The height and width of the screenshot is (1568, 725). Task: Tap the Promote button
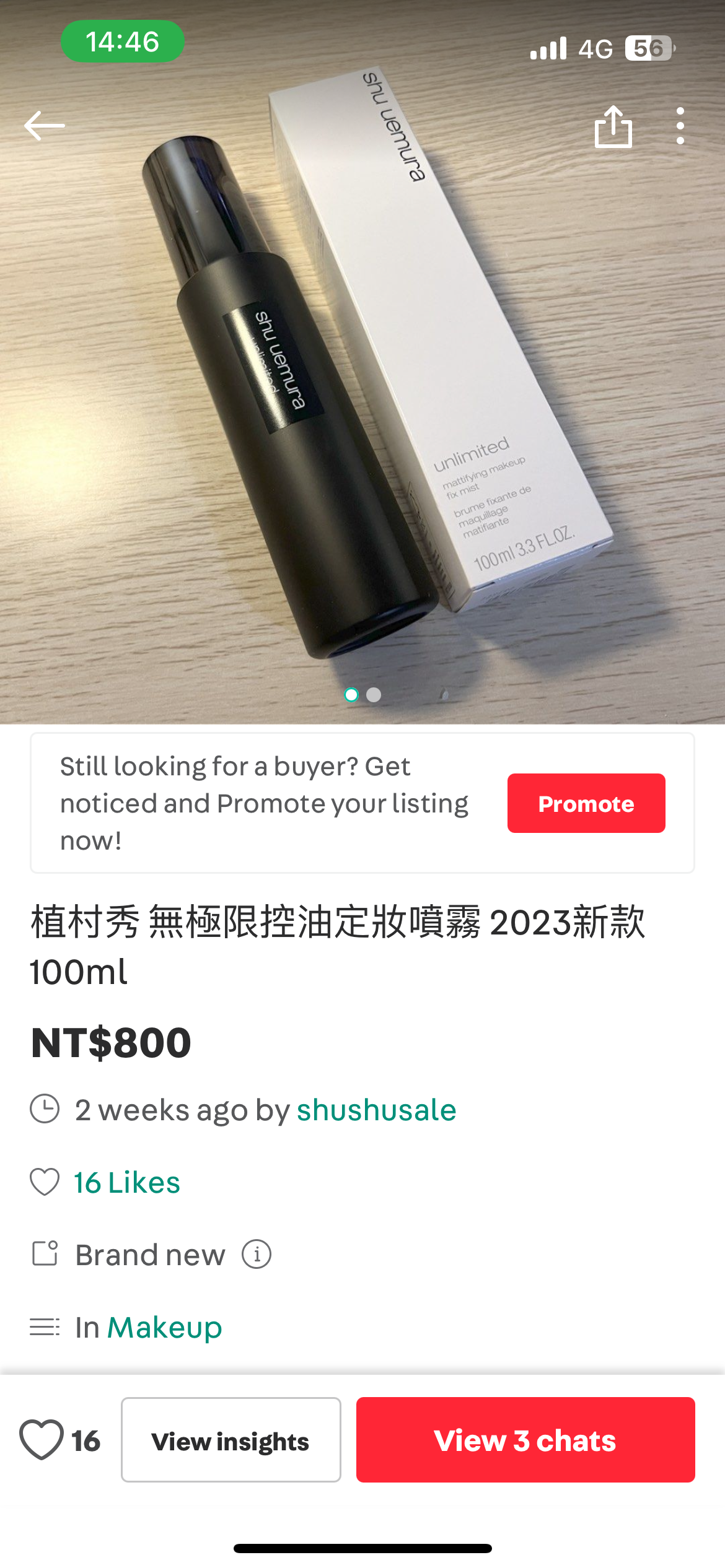(586, 803)
